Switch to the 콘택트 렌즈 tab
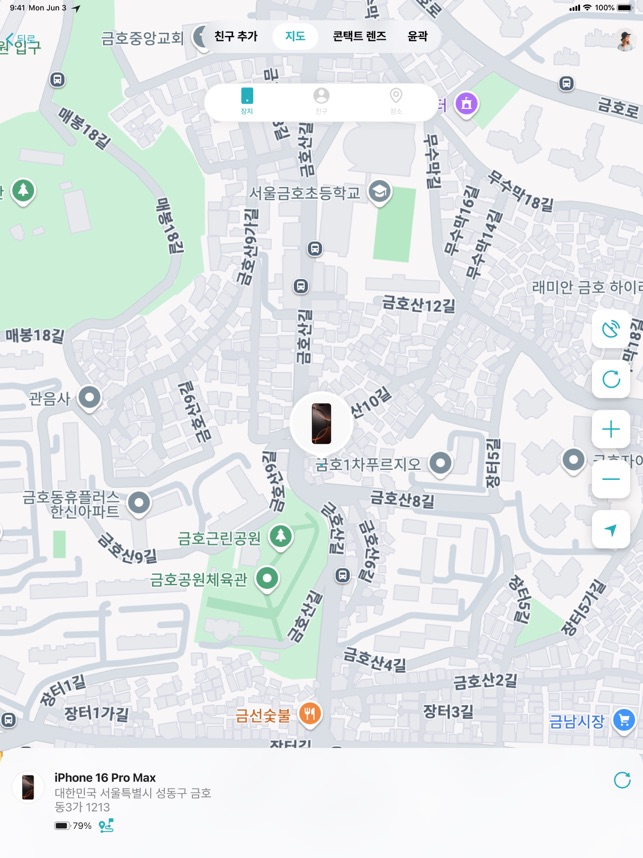Screen dimensions: 643x858 pos(359,36)
